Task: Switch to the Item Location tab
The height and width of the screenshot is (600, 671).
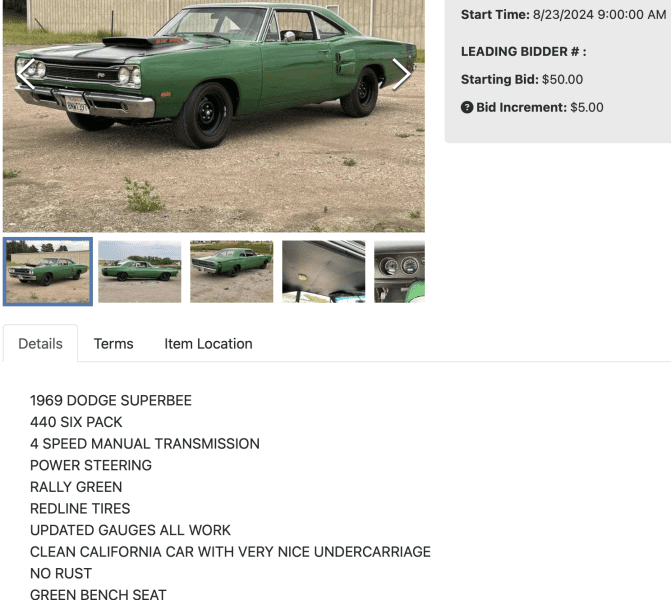Action: coord(208,343)
